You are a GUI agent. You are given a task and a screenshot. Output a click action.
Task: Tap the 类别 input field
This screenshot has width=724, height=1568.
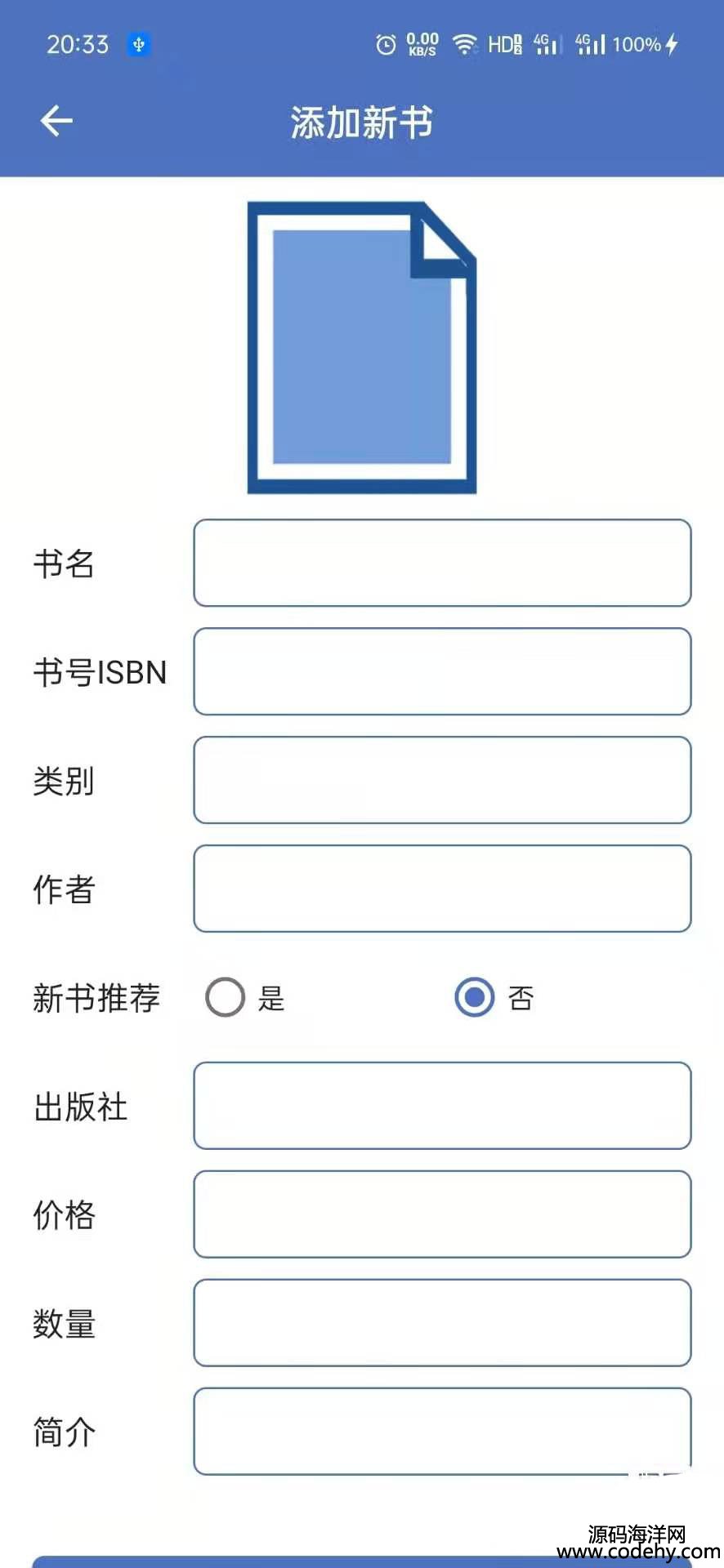(442, 780)
